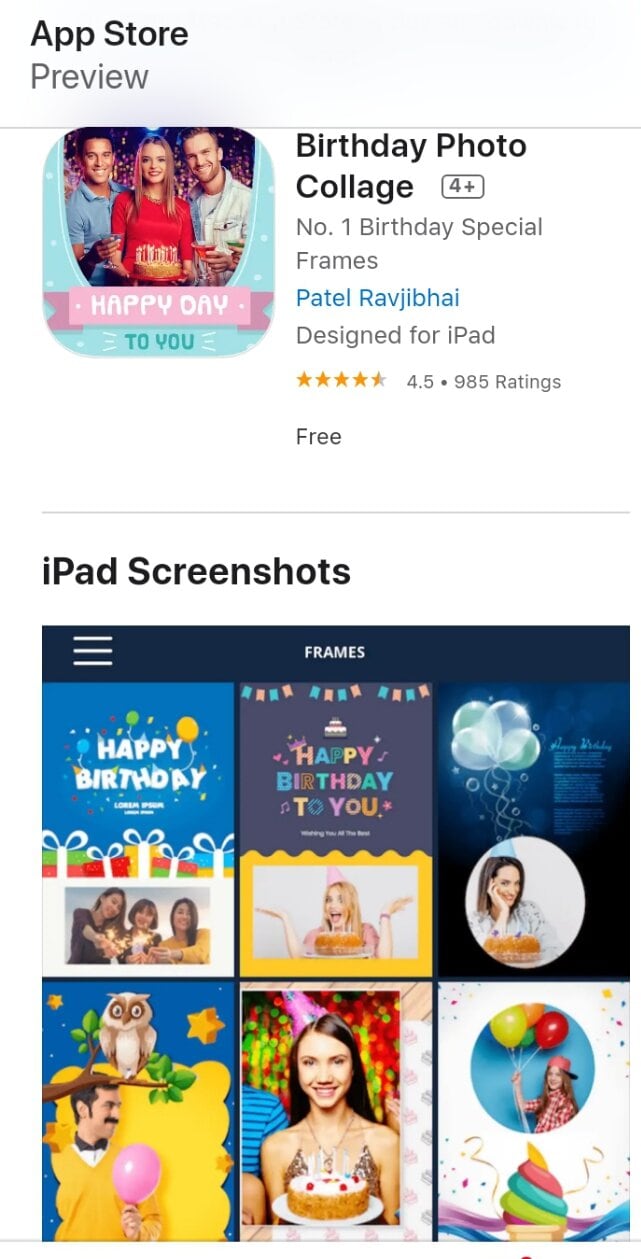Open the iPad screenshot showing birthday frames

click(335, 932)
